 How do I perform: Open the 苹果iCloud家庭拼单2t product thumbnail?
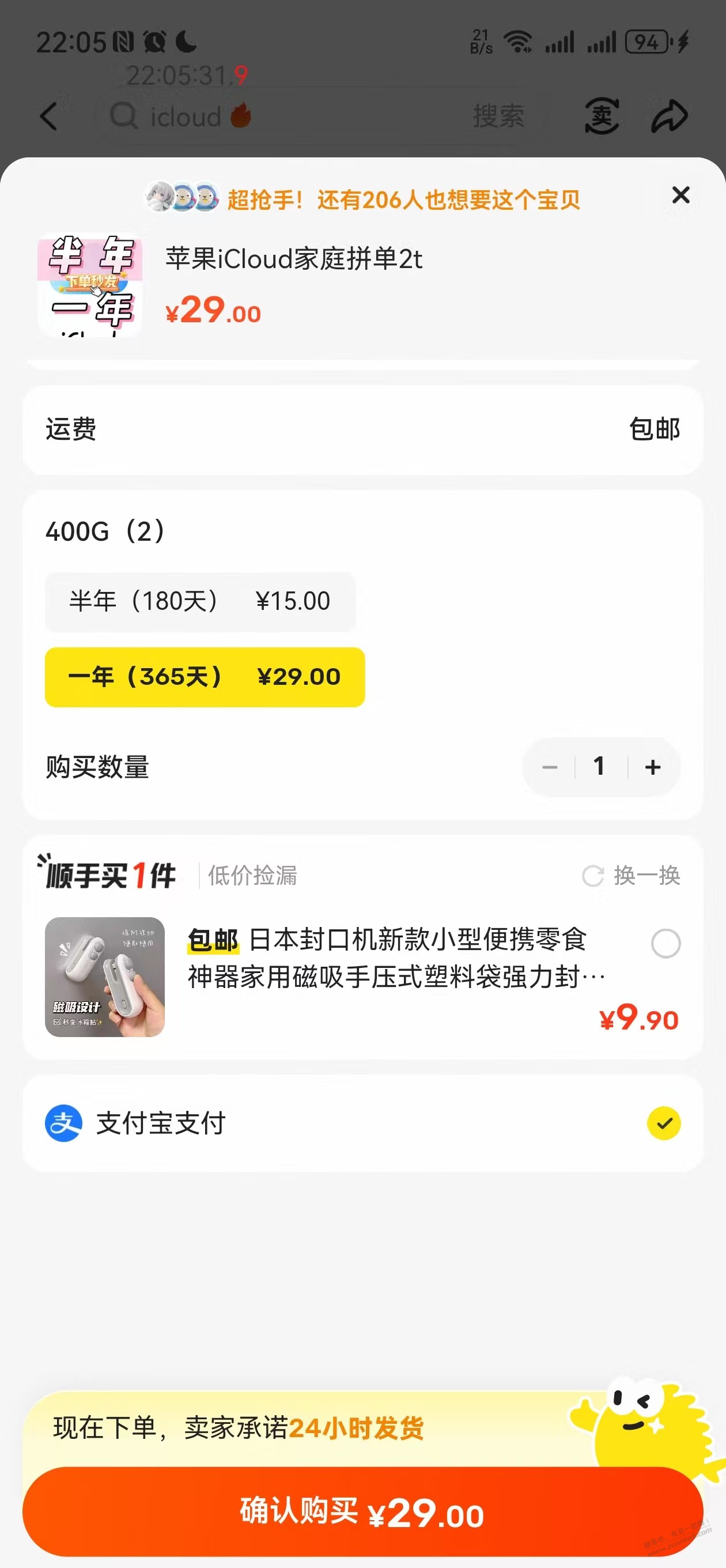[x=90, y=286]
